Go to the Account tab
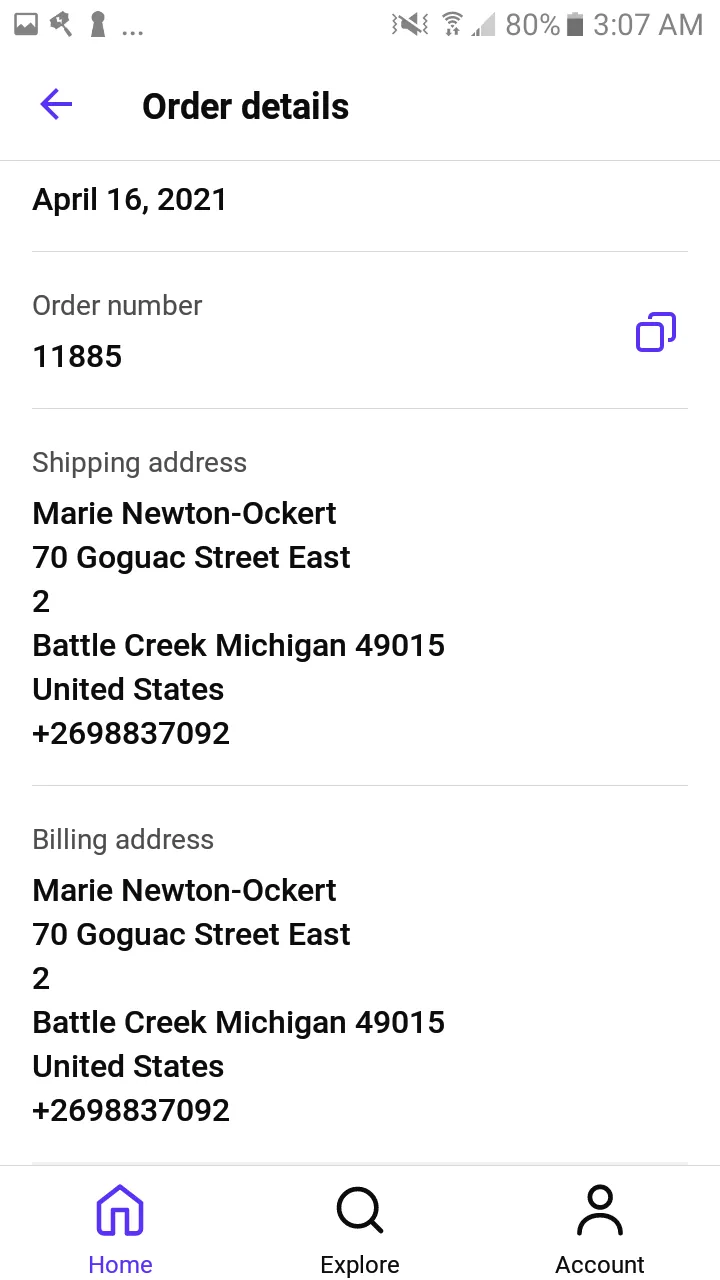 600,1229
